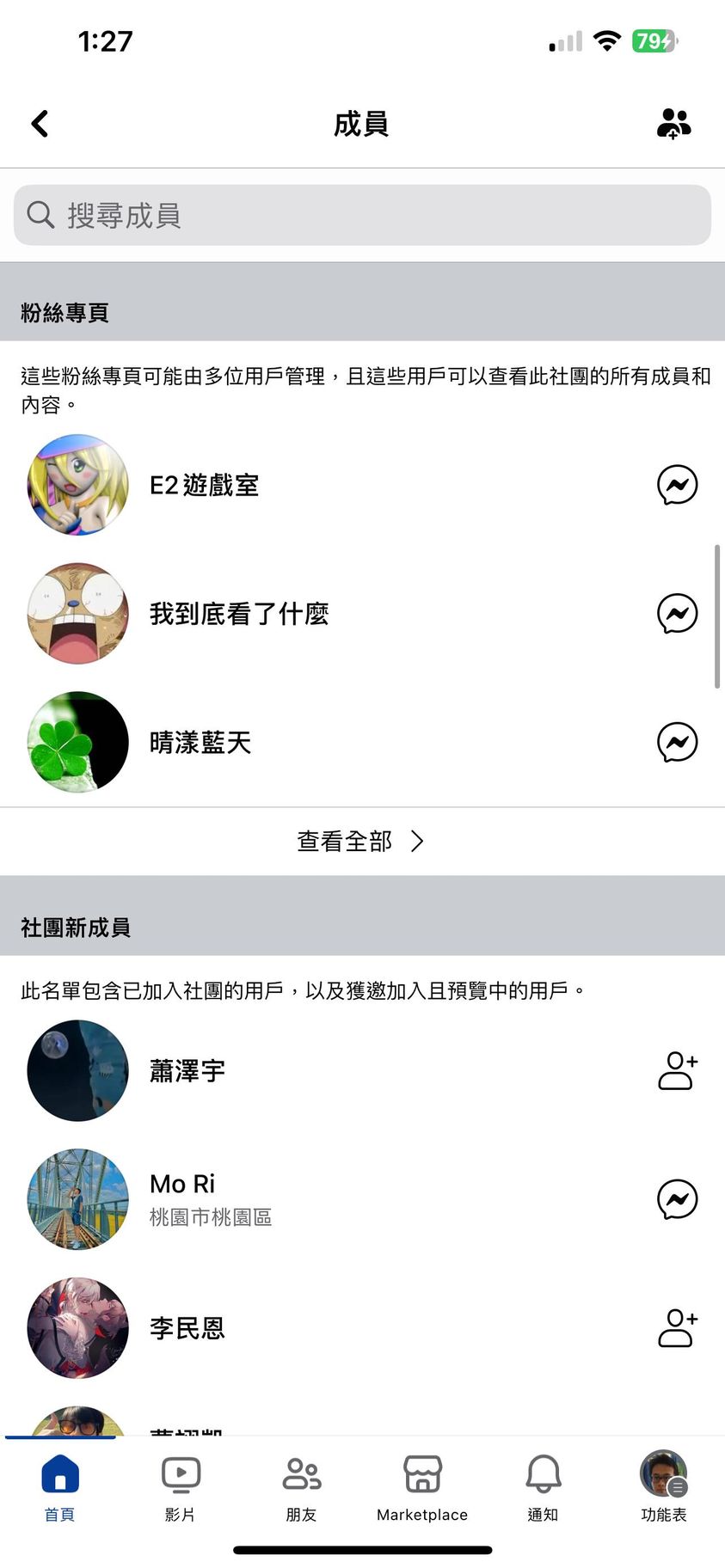
Task: Send a message to Mo Ri
Action: 677,1199
